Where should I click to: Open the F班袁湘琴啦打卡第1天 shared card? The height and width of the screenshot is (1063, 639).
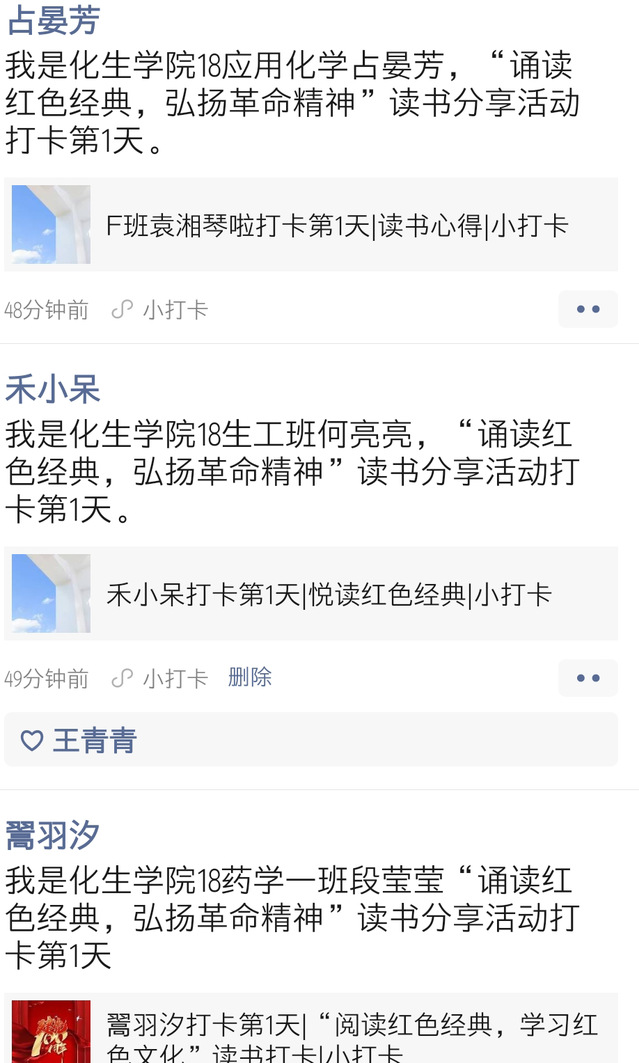point(311,225)
